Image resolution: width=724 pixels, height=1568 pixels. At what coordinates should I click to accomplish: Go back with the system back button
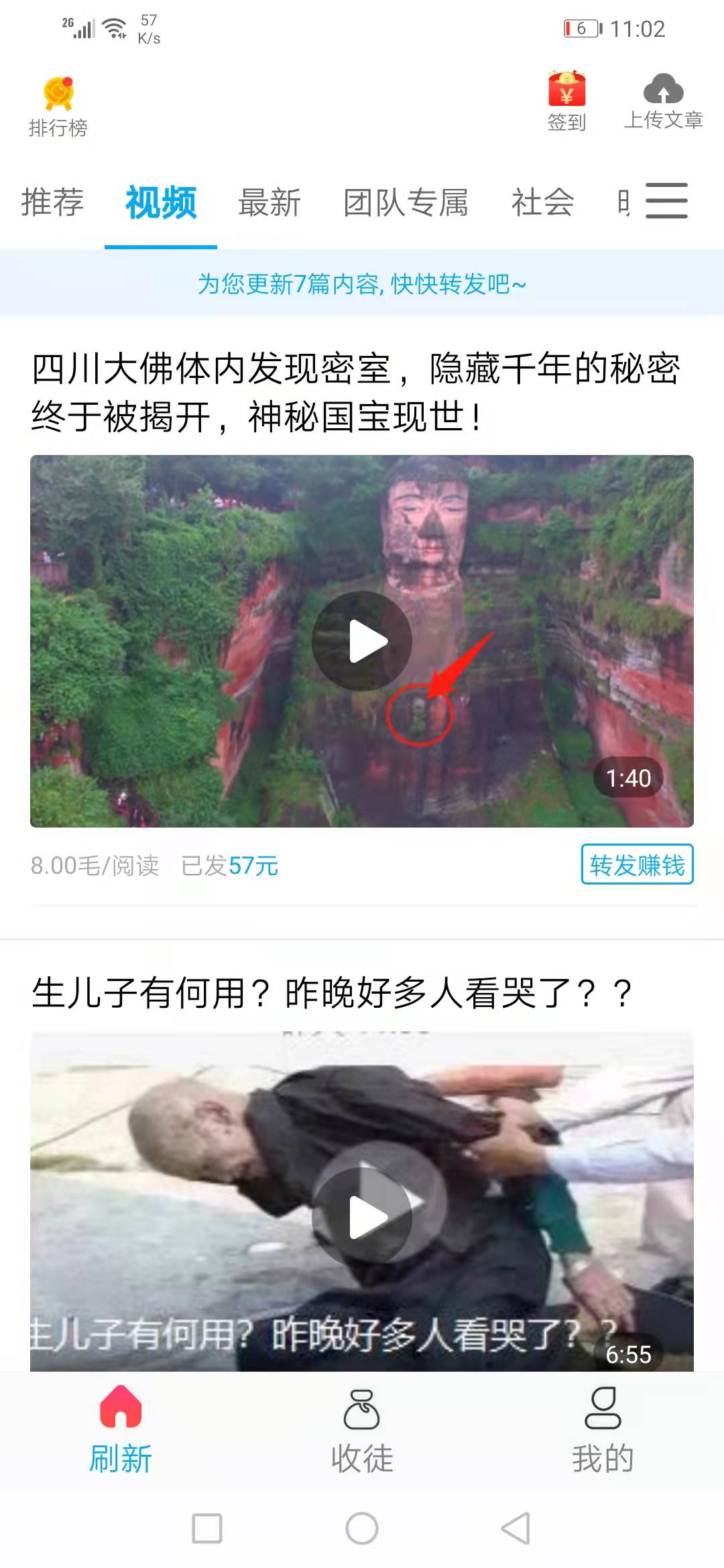(516, 1528)
